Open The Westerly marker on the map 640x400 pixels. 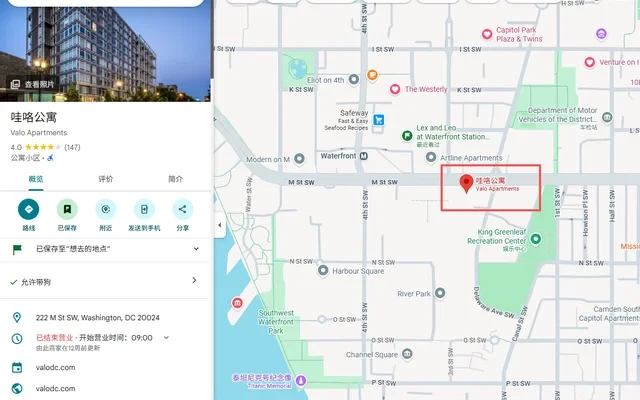coord(396,89)
